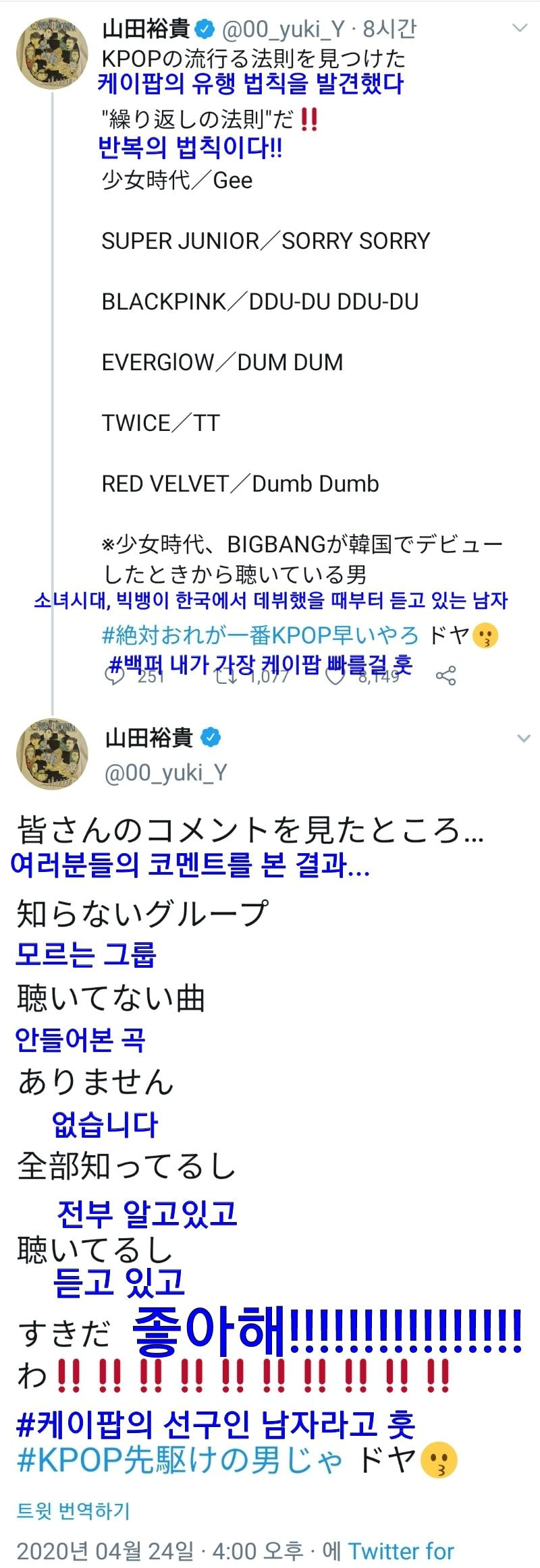The image size is (540, 1568).
Task: Open the dropdown menu on the 皆さんのコメント tweet
Action: point(523,738)
